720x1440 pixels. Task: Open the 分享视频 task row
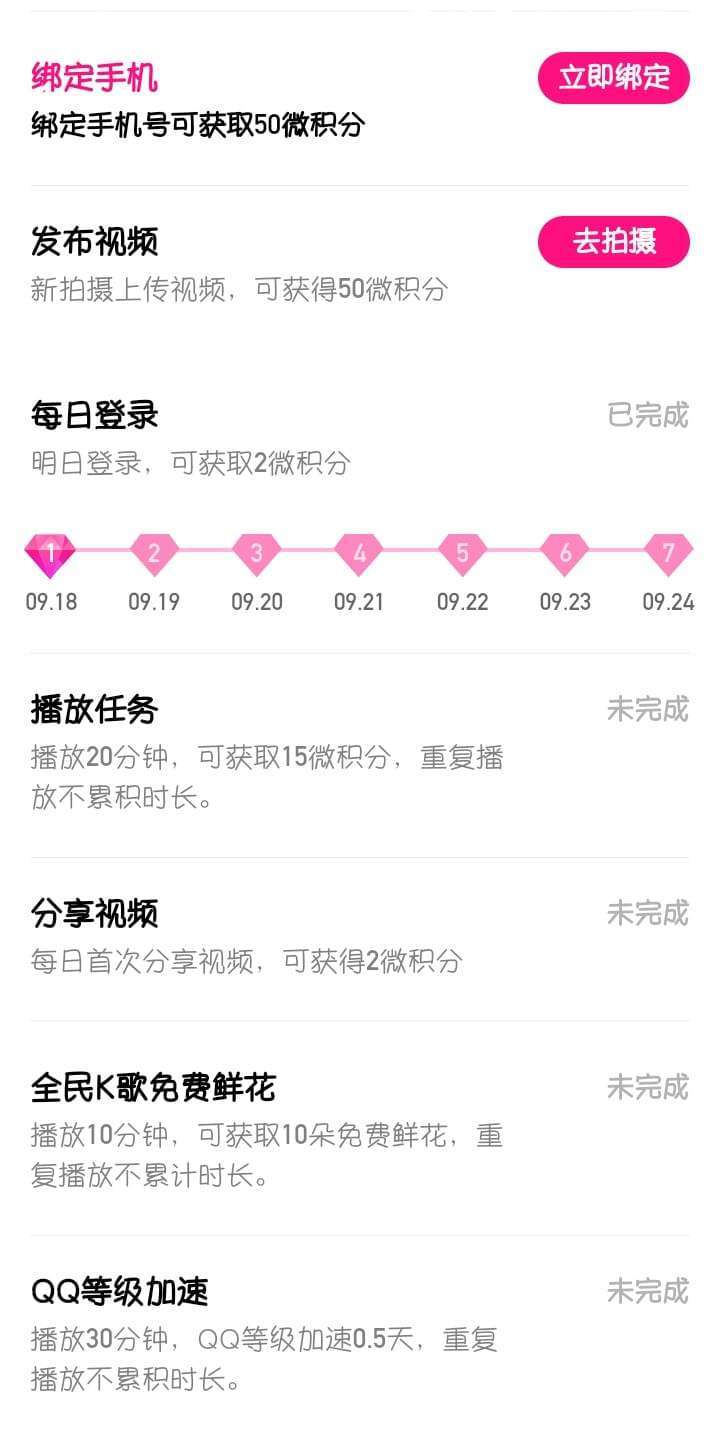coord(360,937)
